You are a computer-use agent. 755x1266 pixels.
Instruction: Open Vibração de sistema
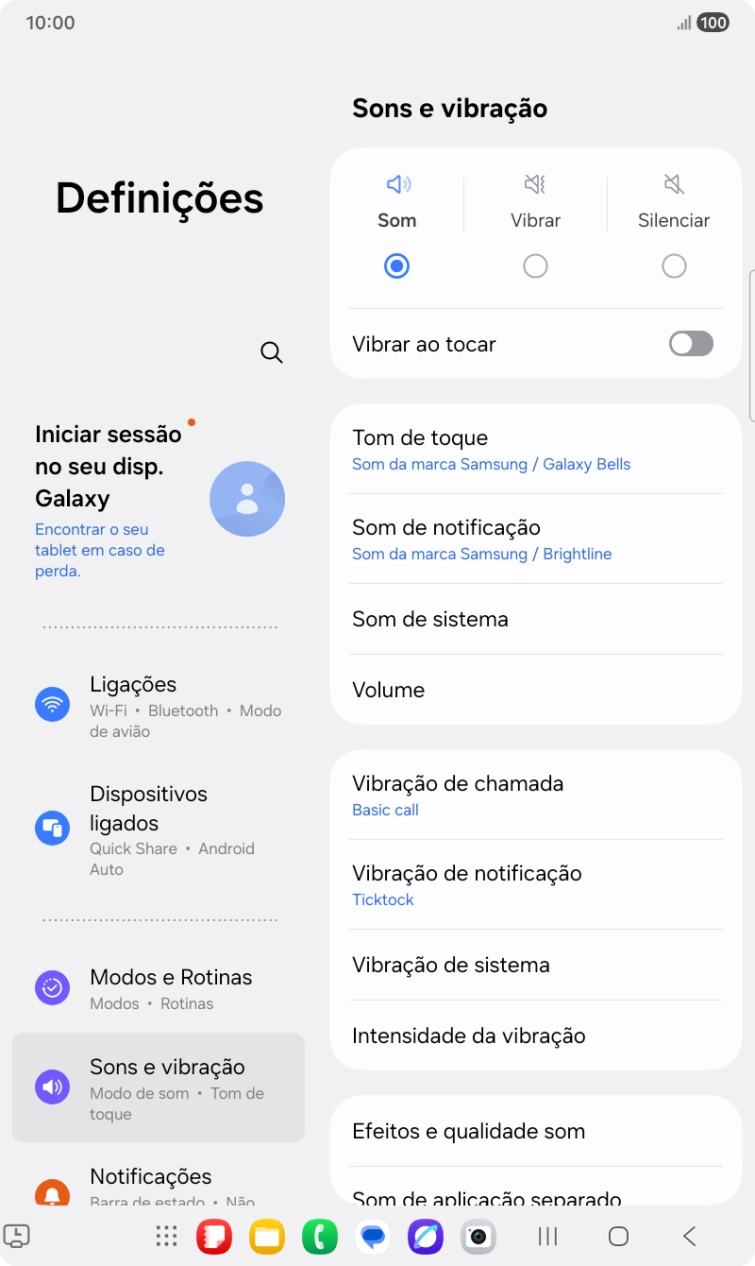[535, 965]
